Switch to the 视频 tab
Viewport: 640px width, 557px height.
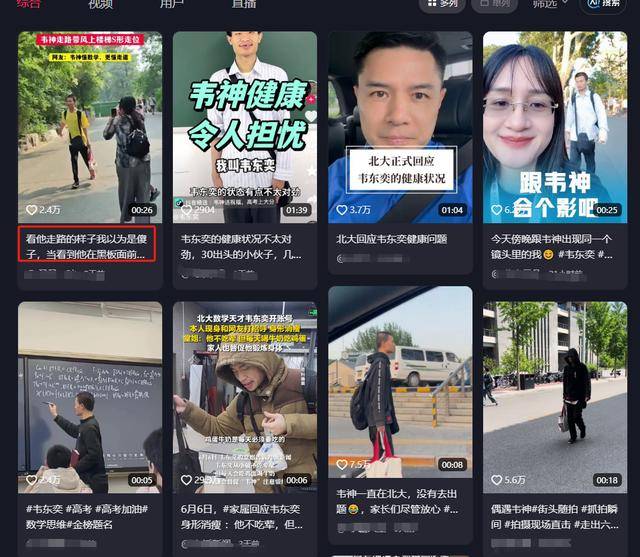100,4
